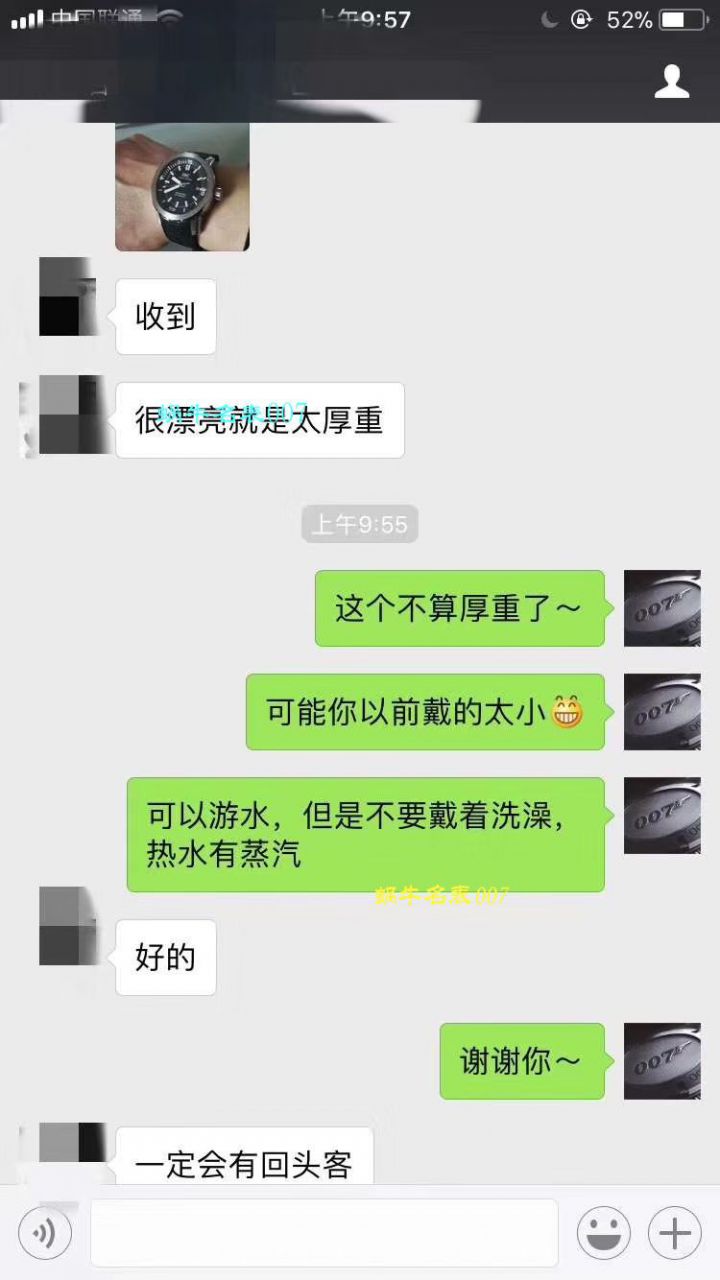Select the 很漂亮就是太厚重 message bubble
The image size is (720, 1280).
pyautogui.click(x=260, y=419)
